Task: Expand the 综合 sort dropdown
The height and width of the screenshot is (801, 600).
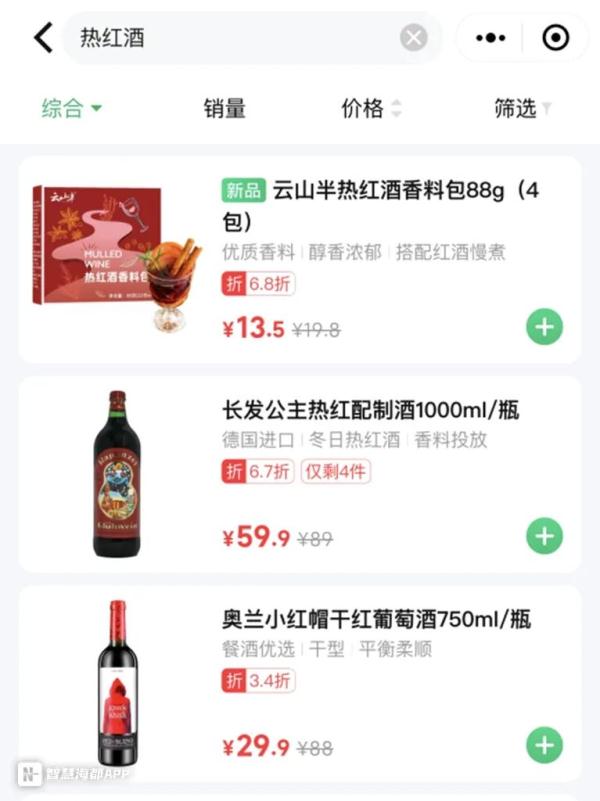Action: point(72,109)
